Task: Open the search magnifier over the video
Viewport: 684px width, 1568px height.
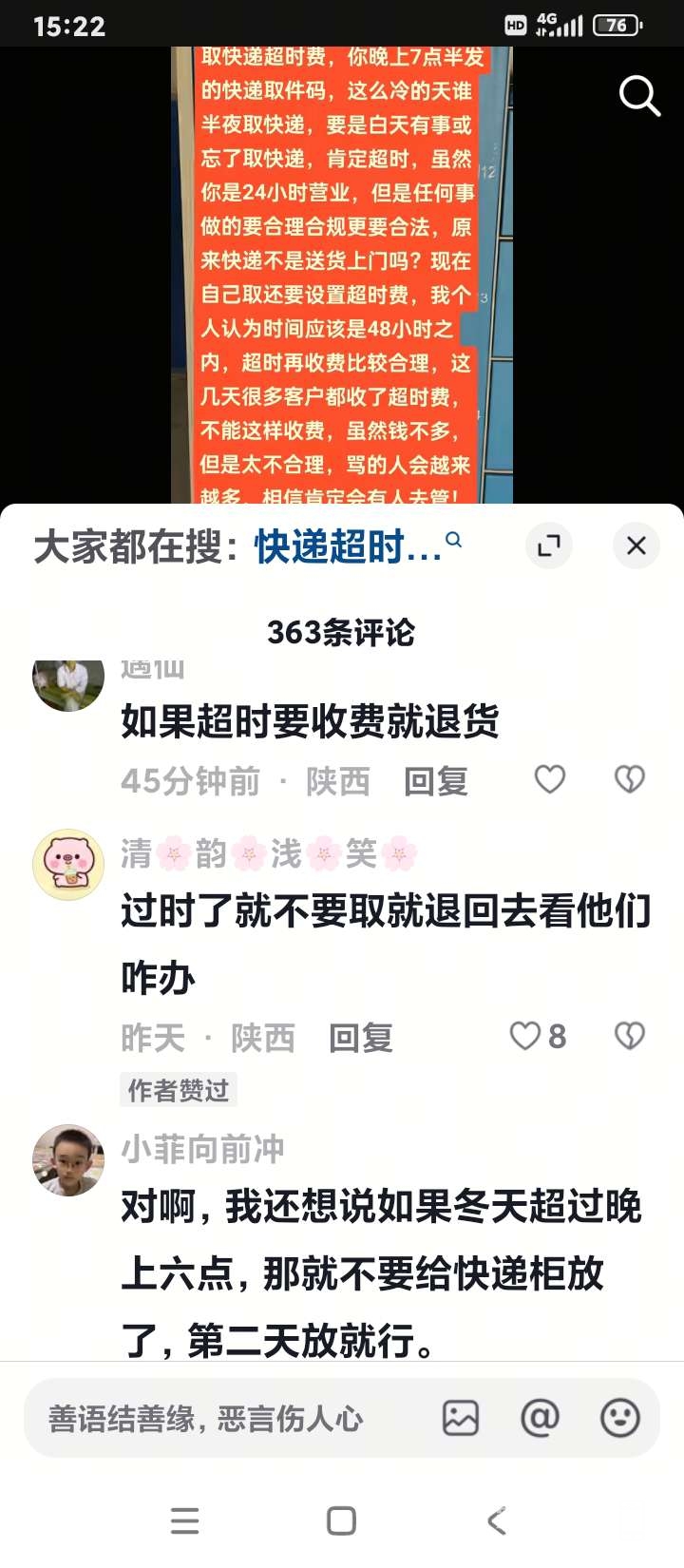Action: point(639,96)
